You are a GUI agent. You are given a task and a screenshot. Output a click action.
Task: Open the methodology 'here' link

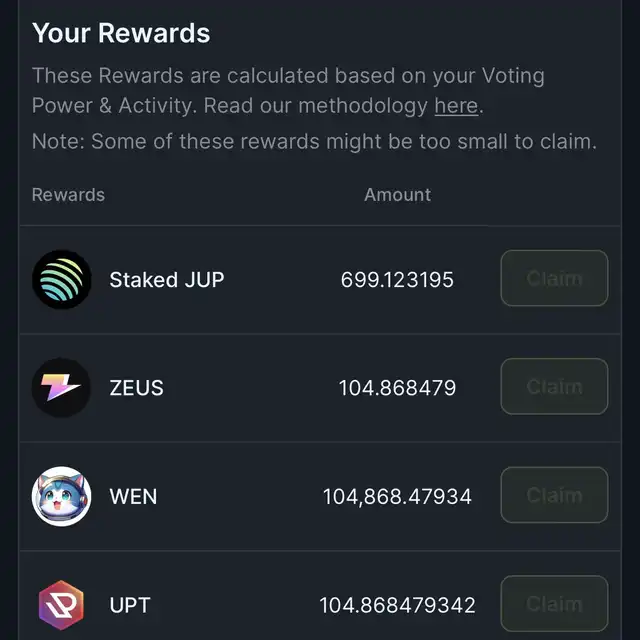click(456, 106)
